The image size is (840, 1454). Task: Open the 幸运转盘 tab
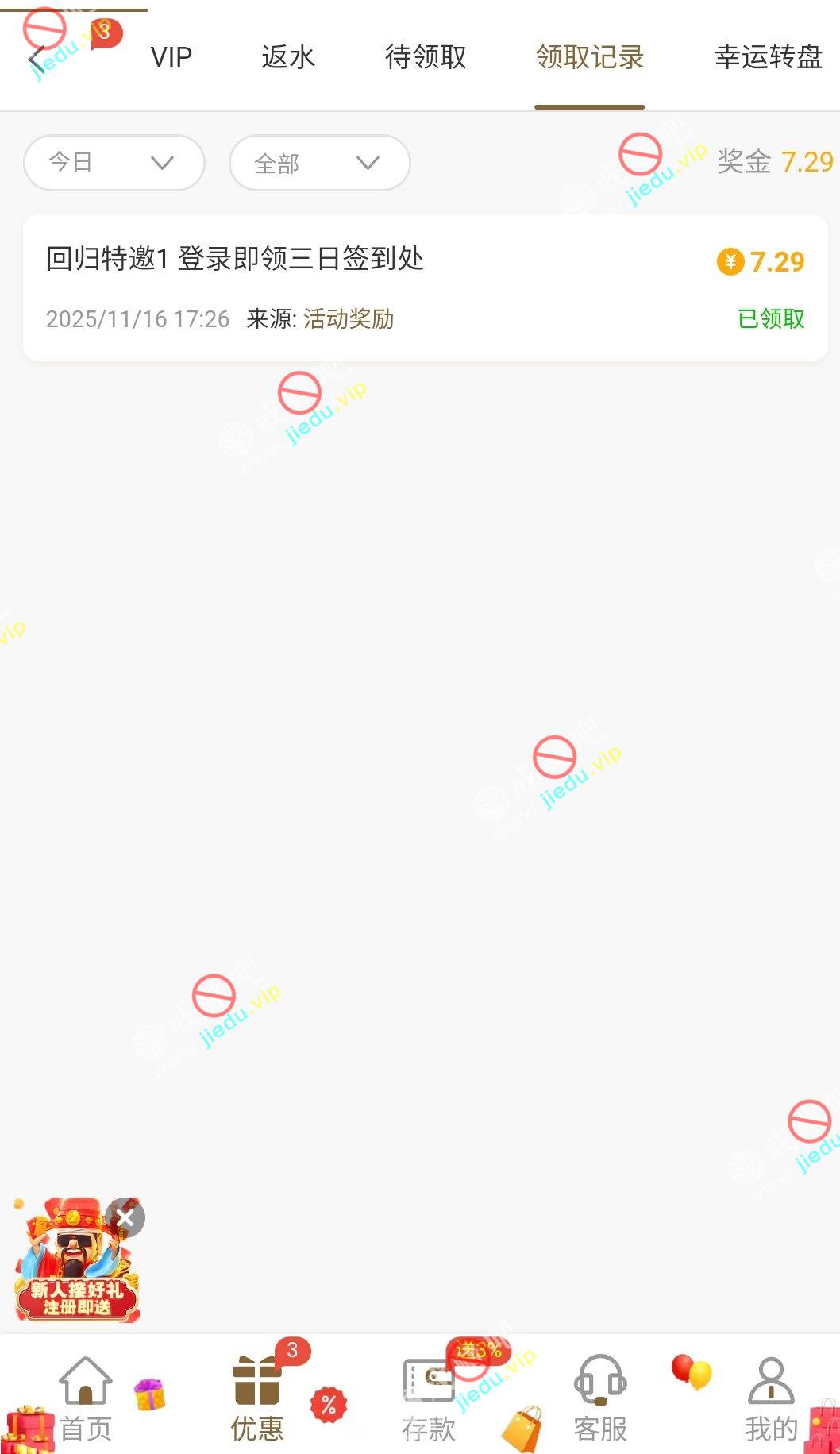coord(768,57)
